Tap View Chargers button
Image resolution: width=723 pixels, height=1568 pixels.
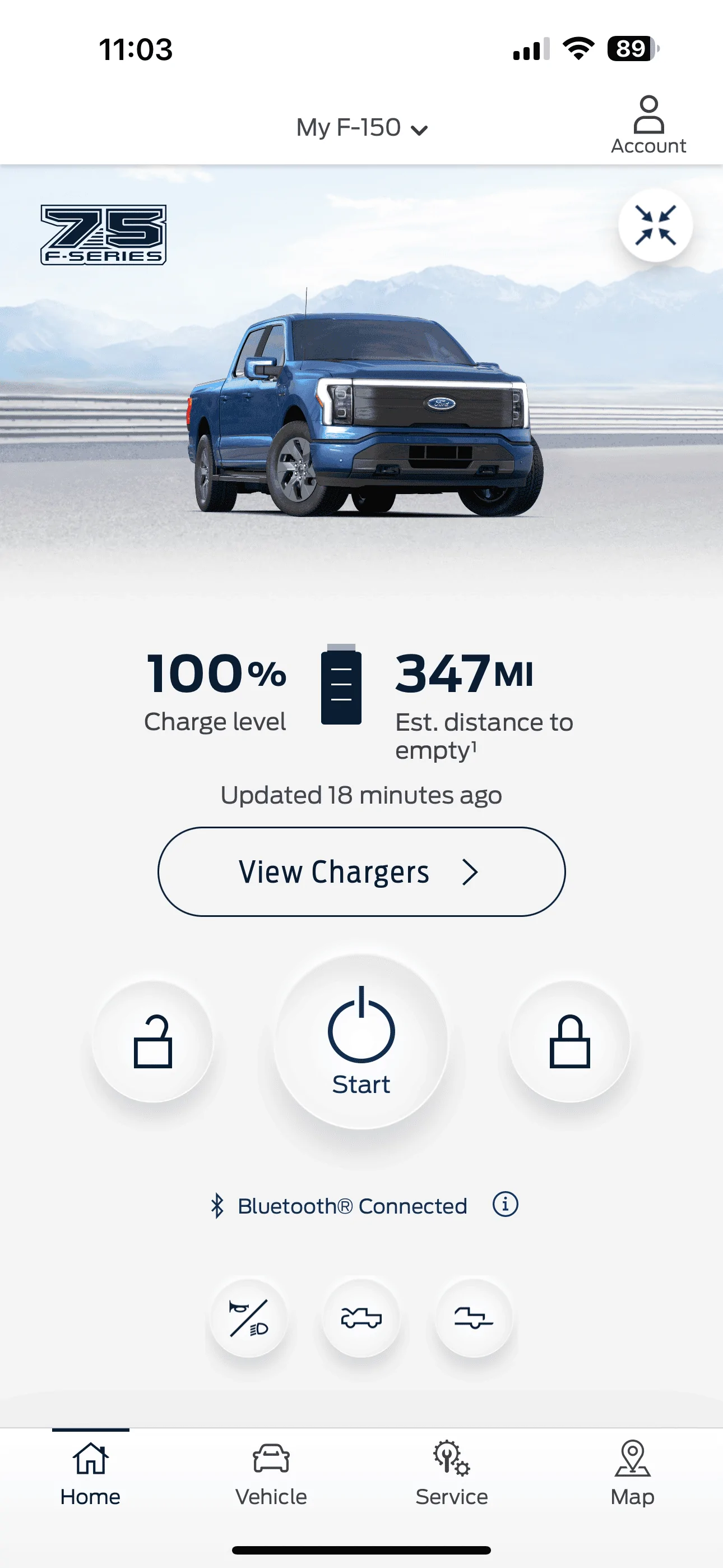pos(361,871)
